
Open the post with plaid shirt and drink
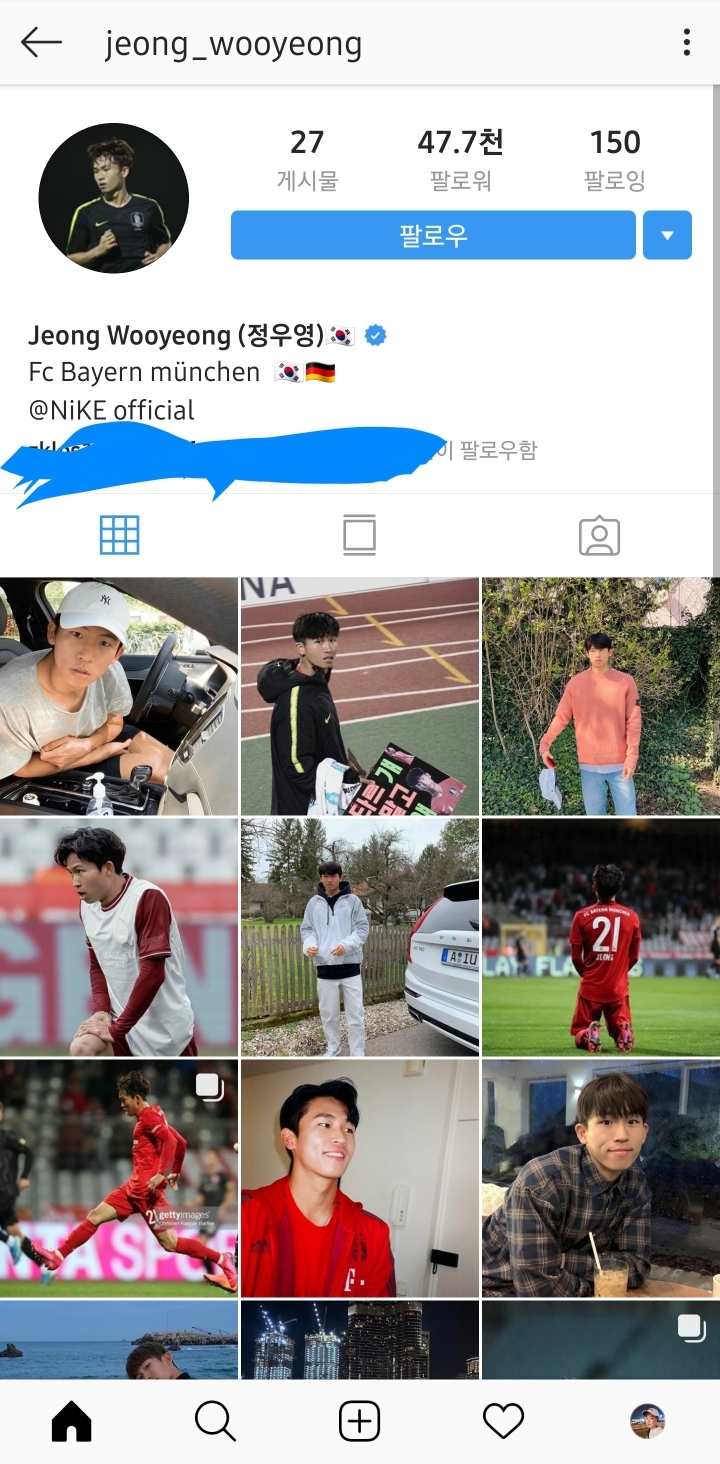point(600,1178)
